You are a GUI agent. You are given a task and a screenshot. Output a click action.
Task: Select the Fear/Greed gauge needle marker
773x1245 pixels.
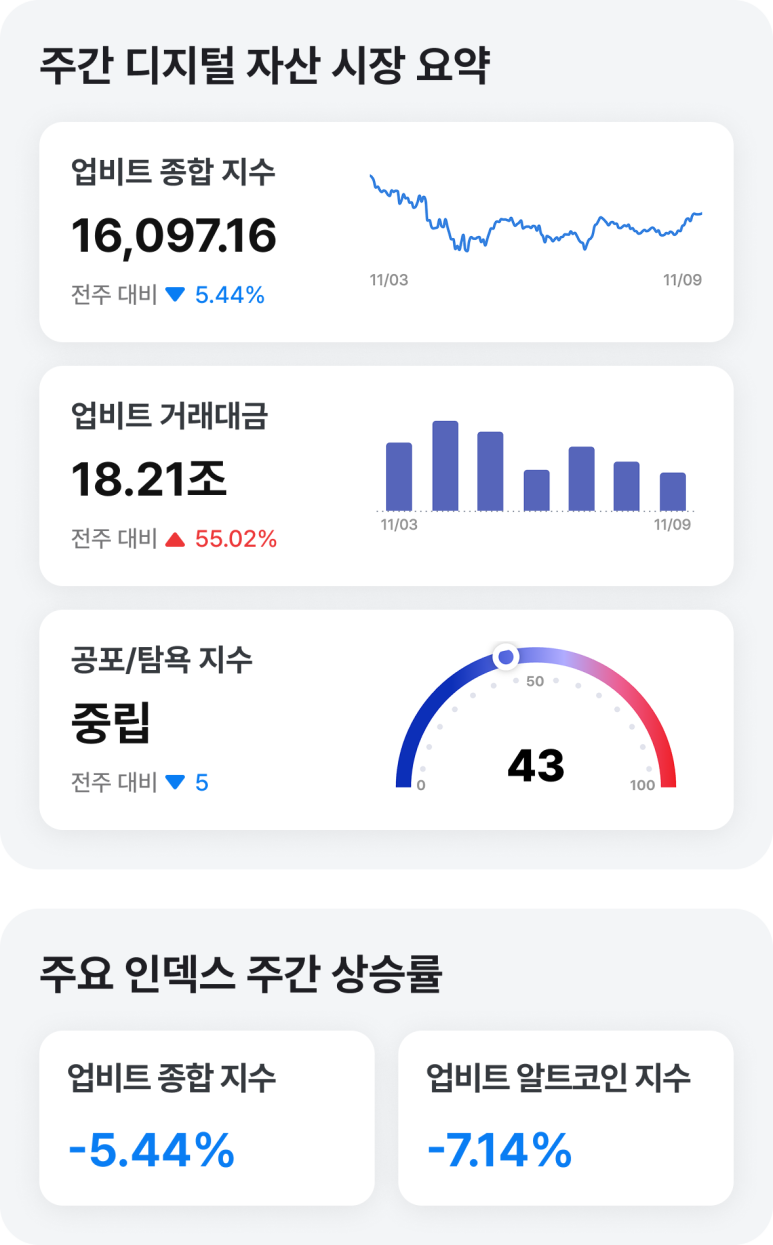[x=507, y=655]
